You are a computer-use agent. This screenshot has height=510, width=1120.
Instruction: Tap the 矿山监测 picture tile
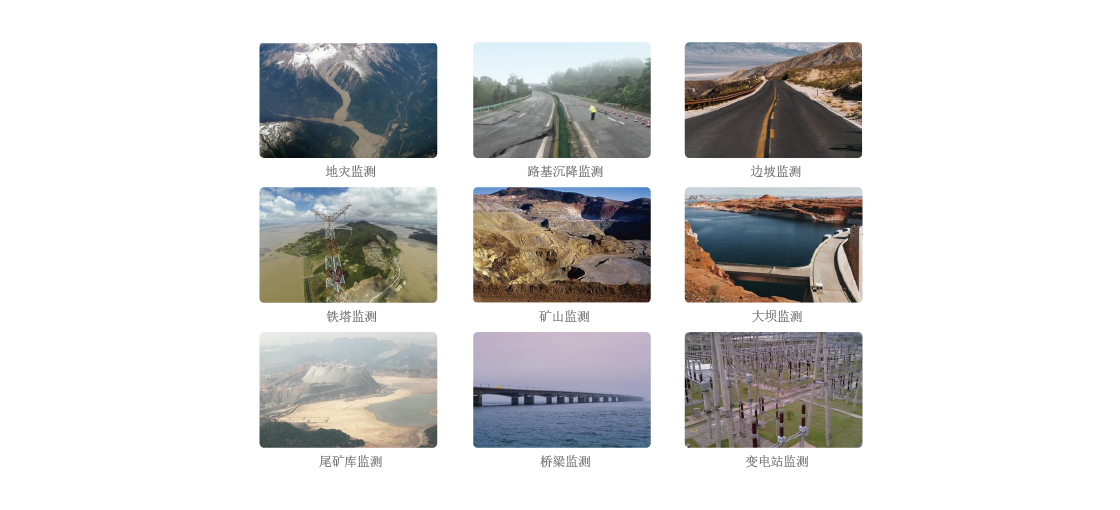click(562, 245)
